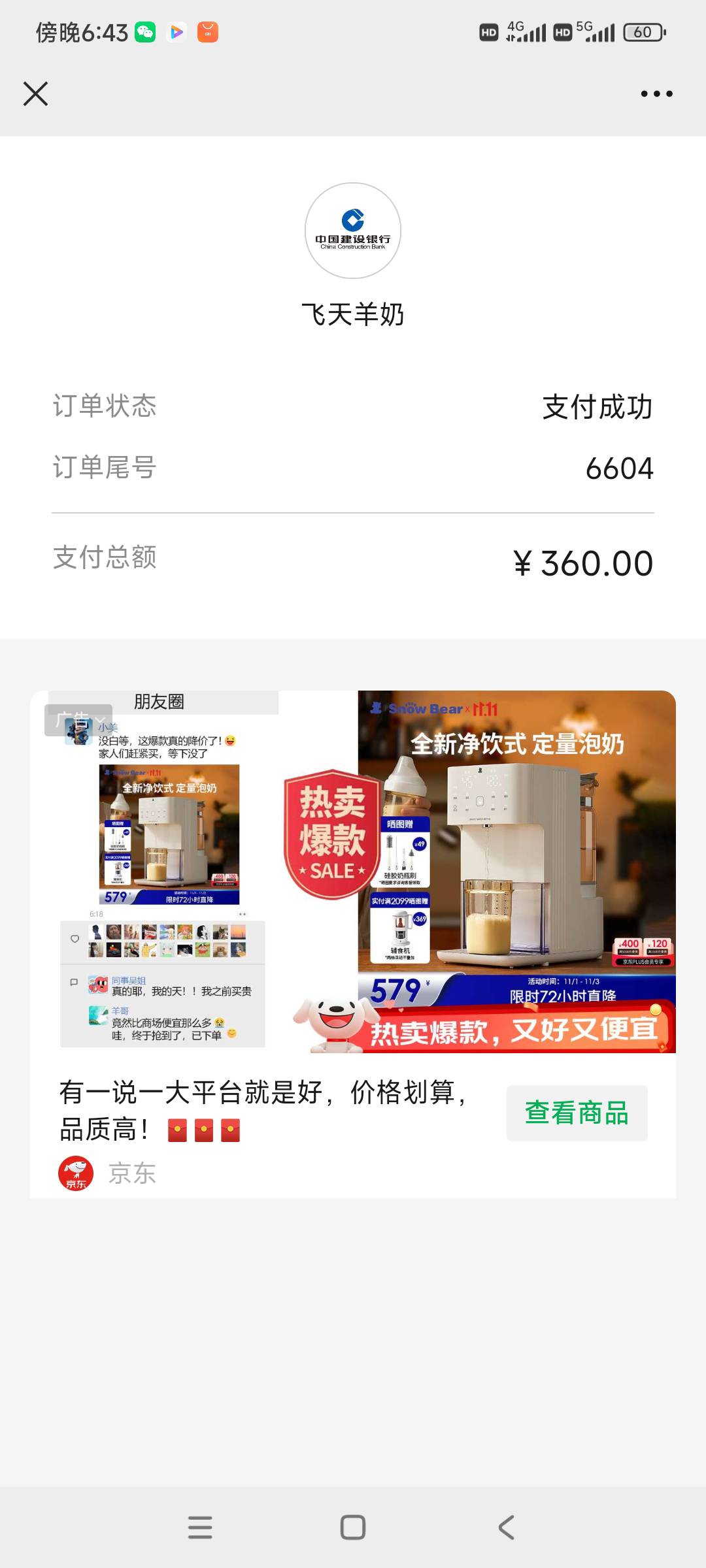Open the three-dot overflow menu
The width and height of the screenshot is (706, 1568).
point(656,93)
